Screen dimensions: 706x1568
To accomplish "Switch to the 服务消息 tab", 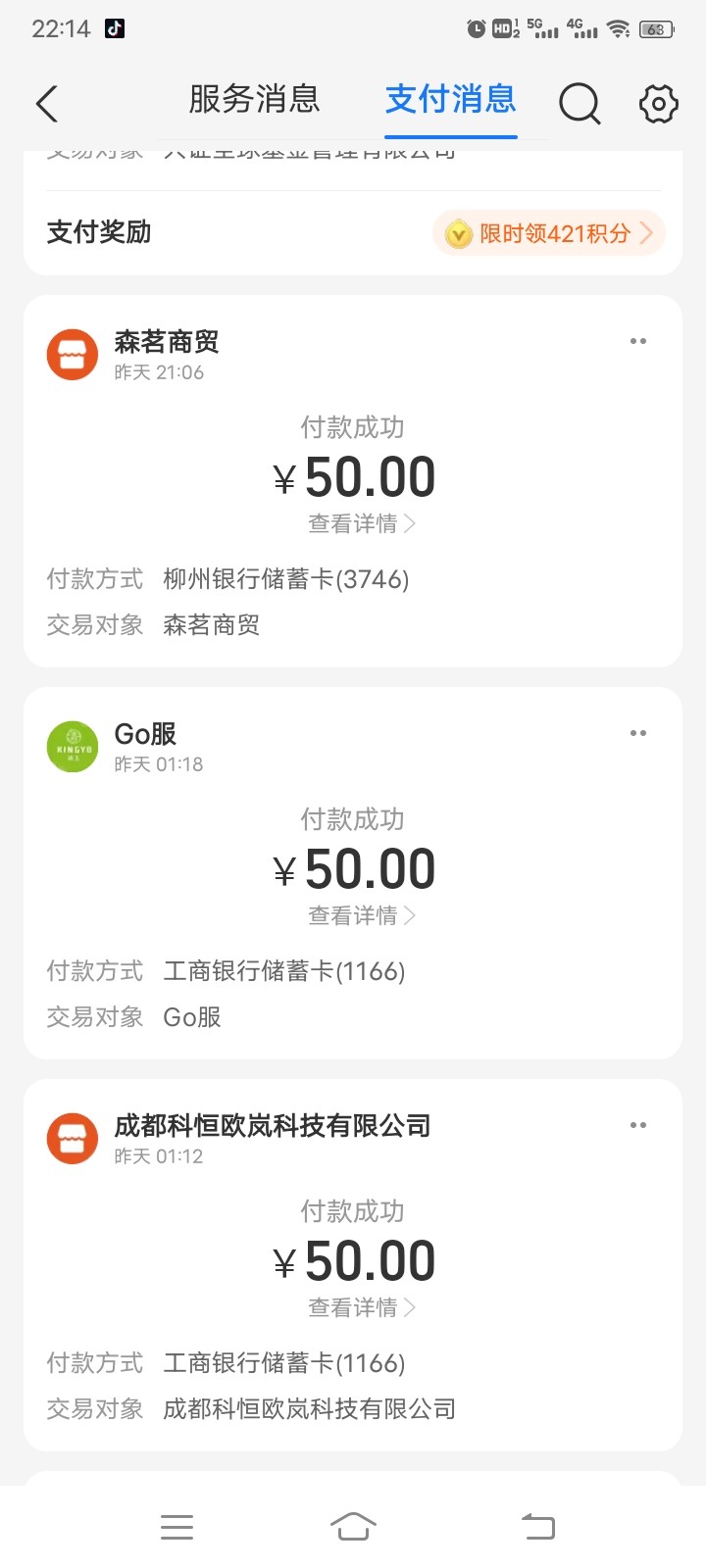I will tap(254, 99).
